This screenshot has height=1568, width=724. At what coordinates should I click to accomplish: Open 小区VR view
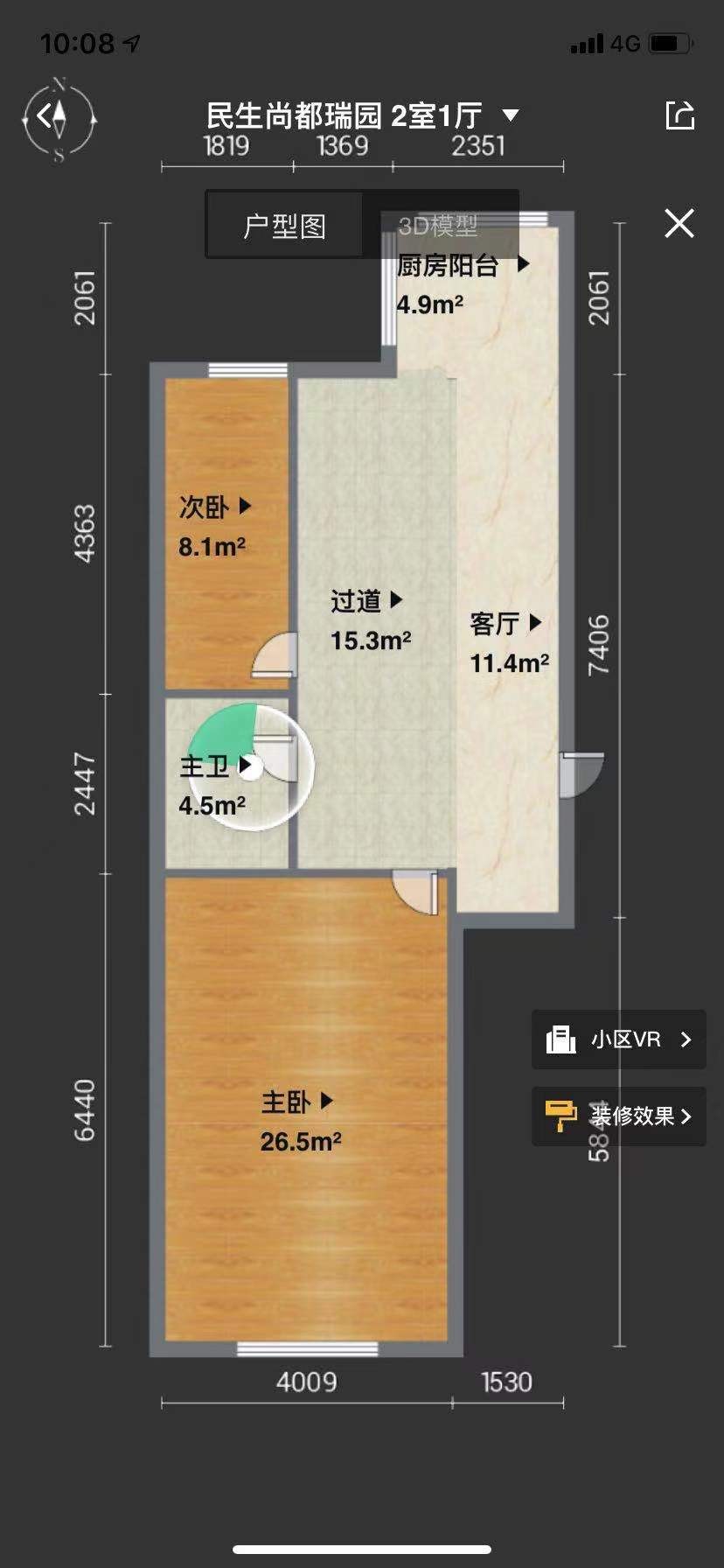pos(618,1039)
